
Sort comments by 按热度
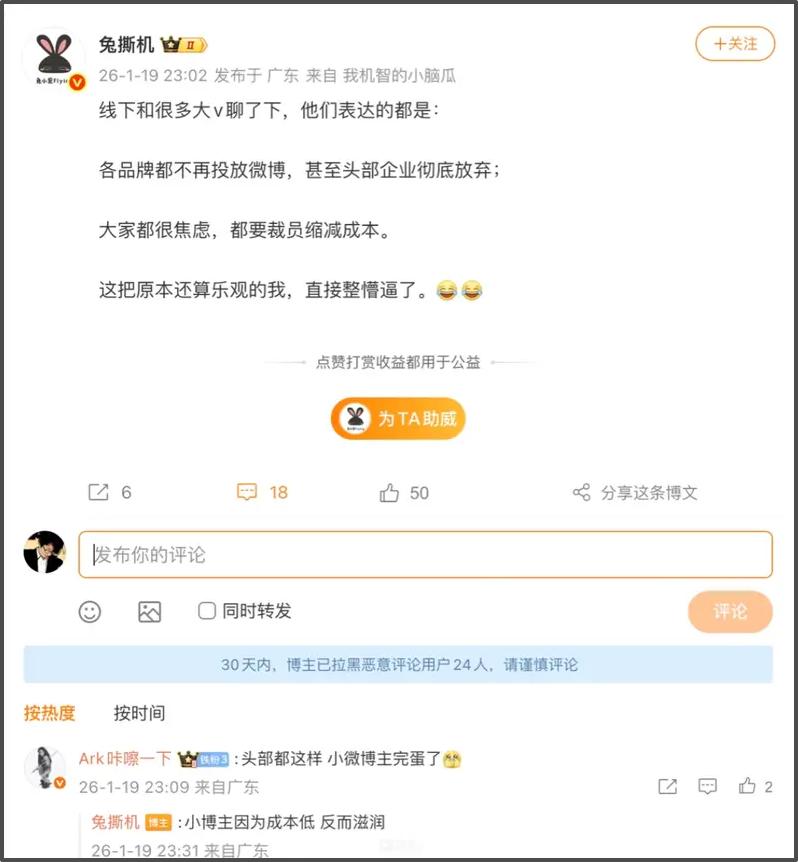tap(50, 713)
